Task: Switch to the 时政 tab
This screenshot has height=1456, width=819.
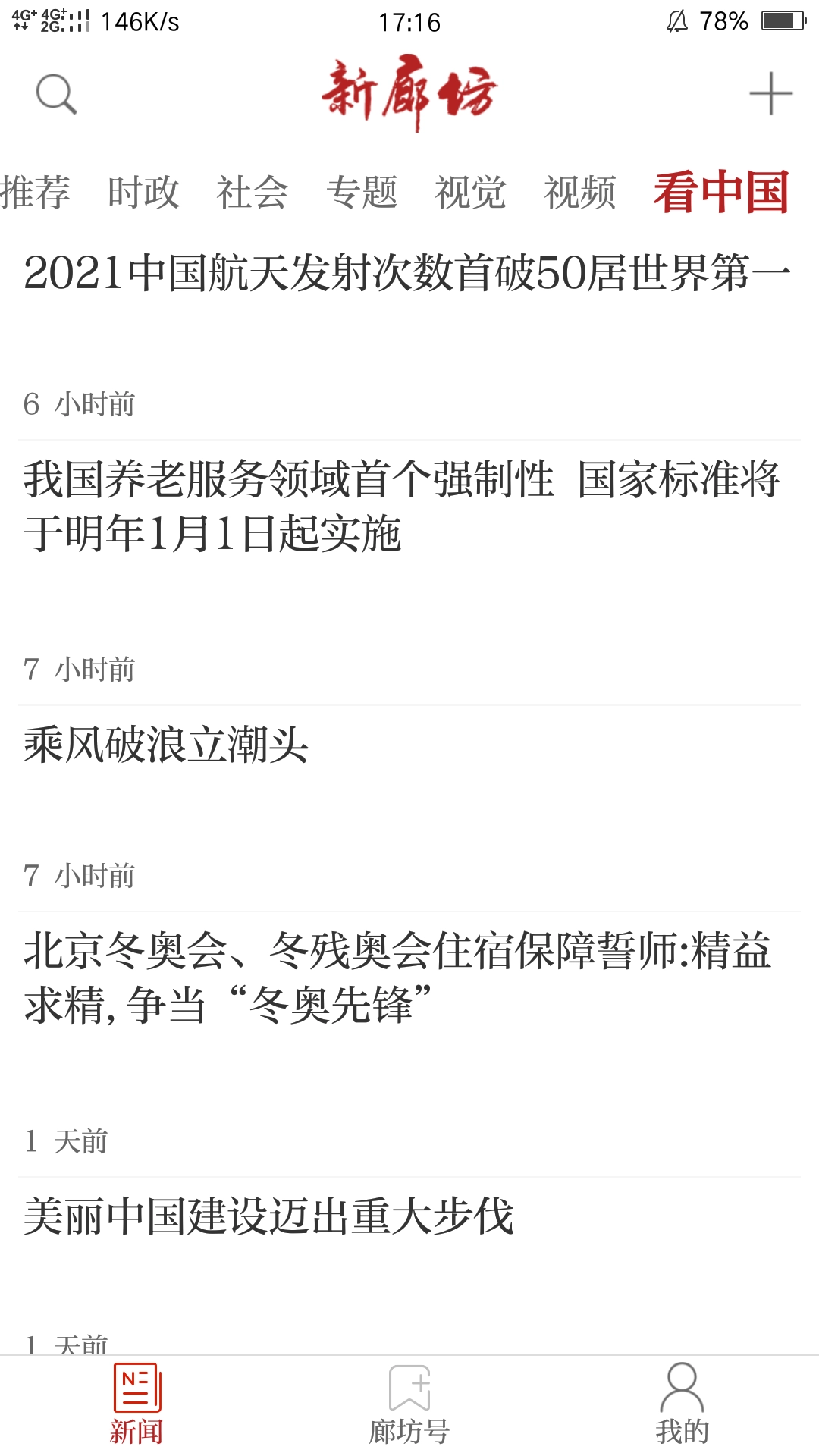Action: (145, 192)
